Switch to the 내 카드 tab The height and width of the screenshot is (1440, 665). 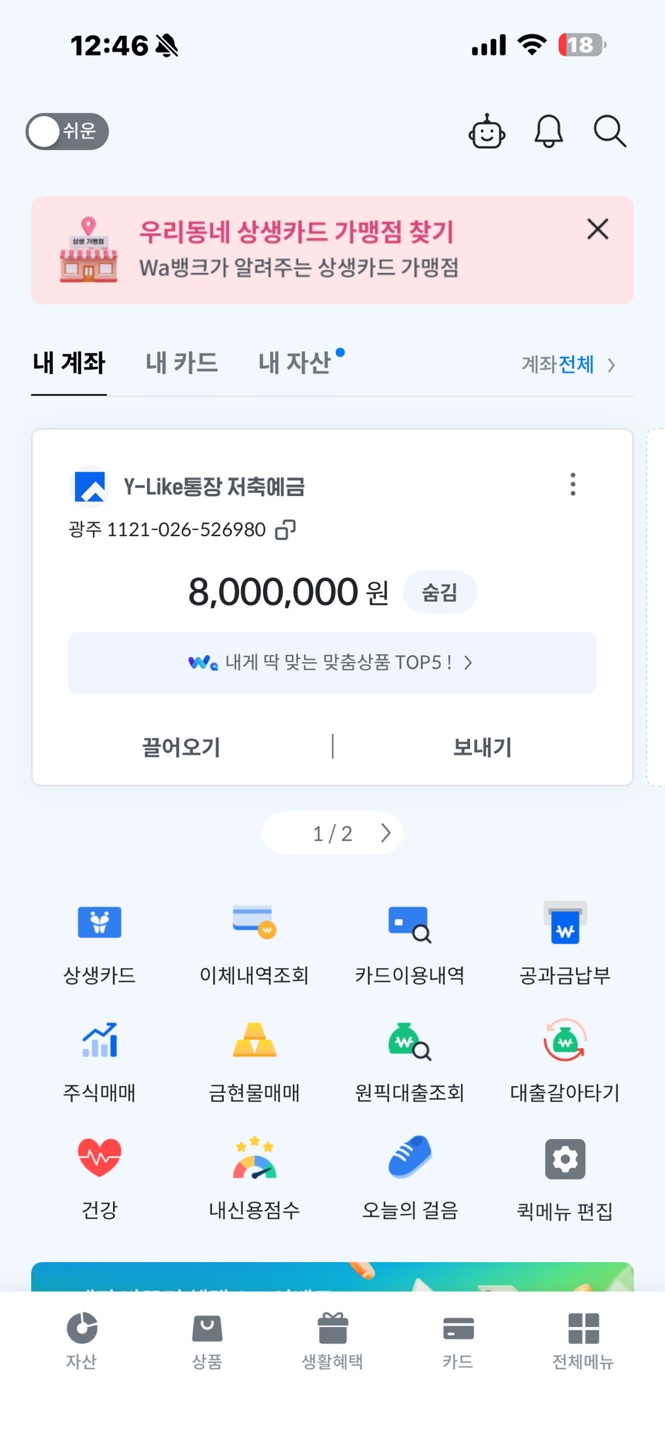(x=181, y=363)
